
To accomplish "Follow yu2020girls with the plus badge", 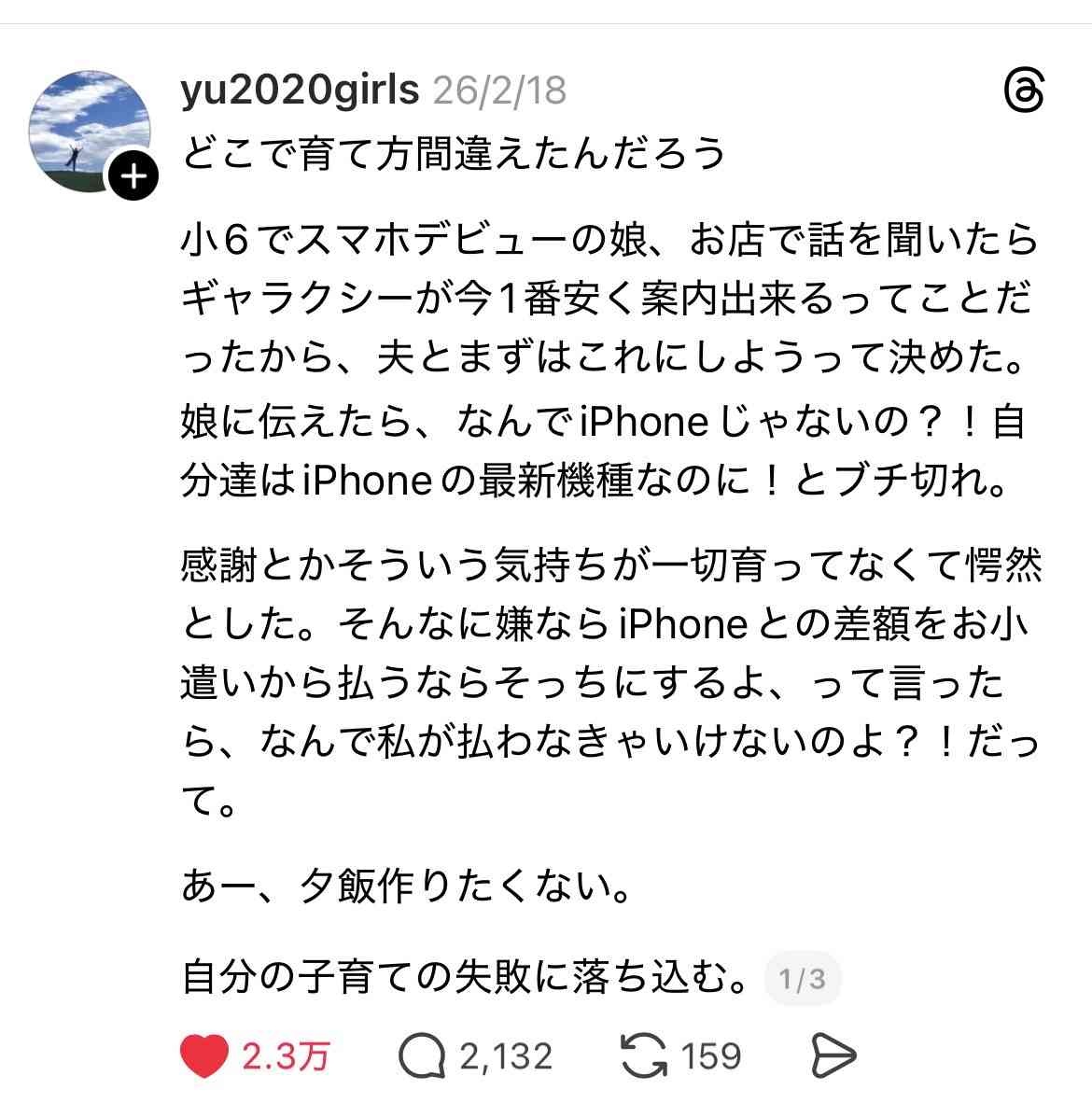I will (x=134, y=176).
